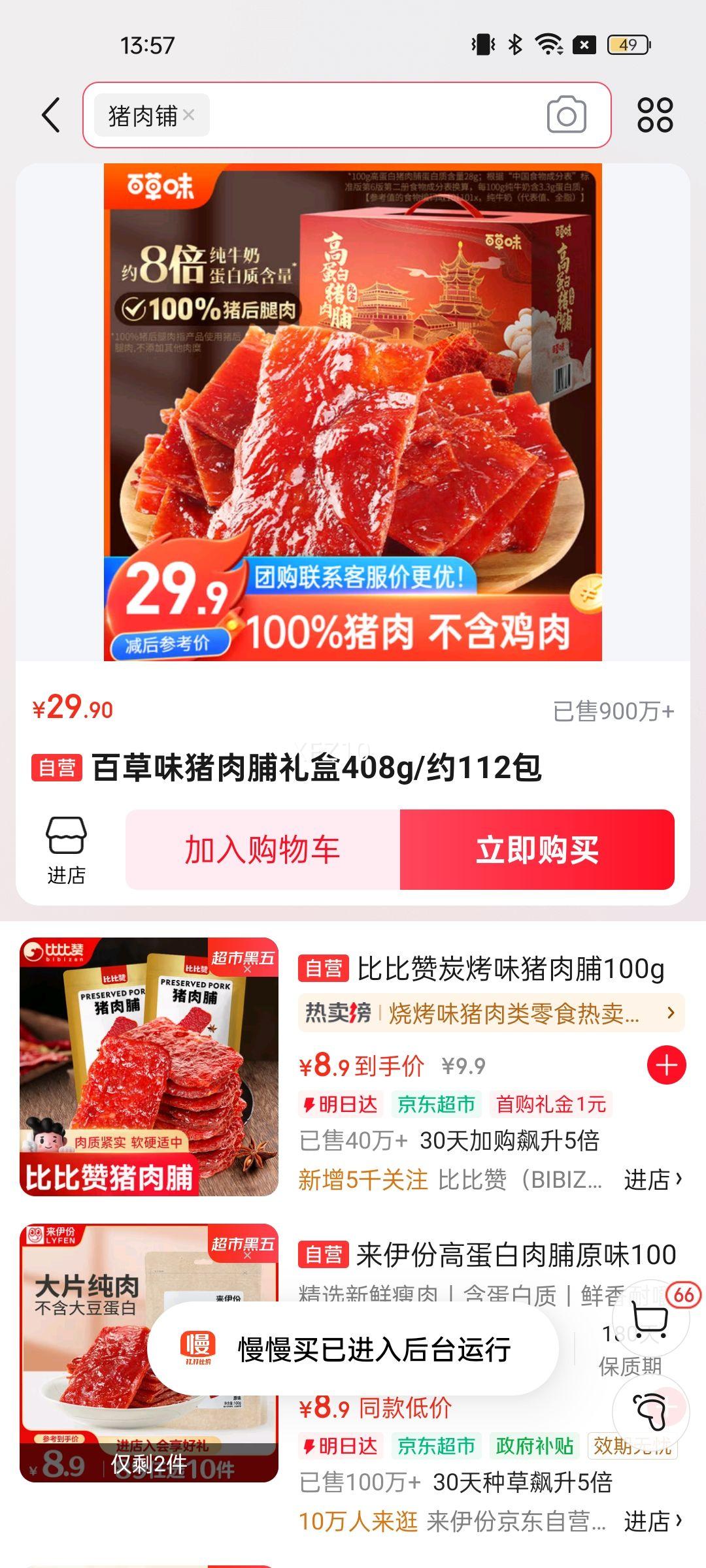The image size is (706, 1568).
Task: Open the floating shopping cart
Action: (650, 1318)
